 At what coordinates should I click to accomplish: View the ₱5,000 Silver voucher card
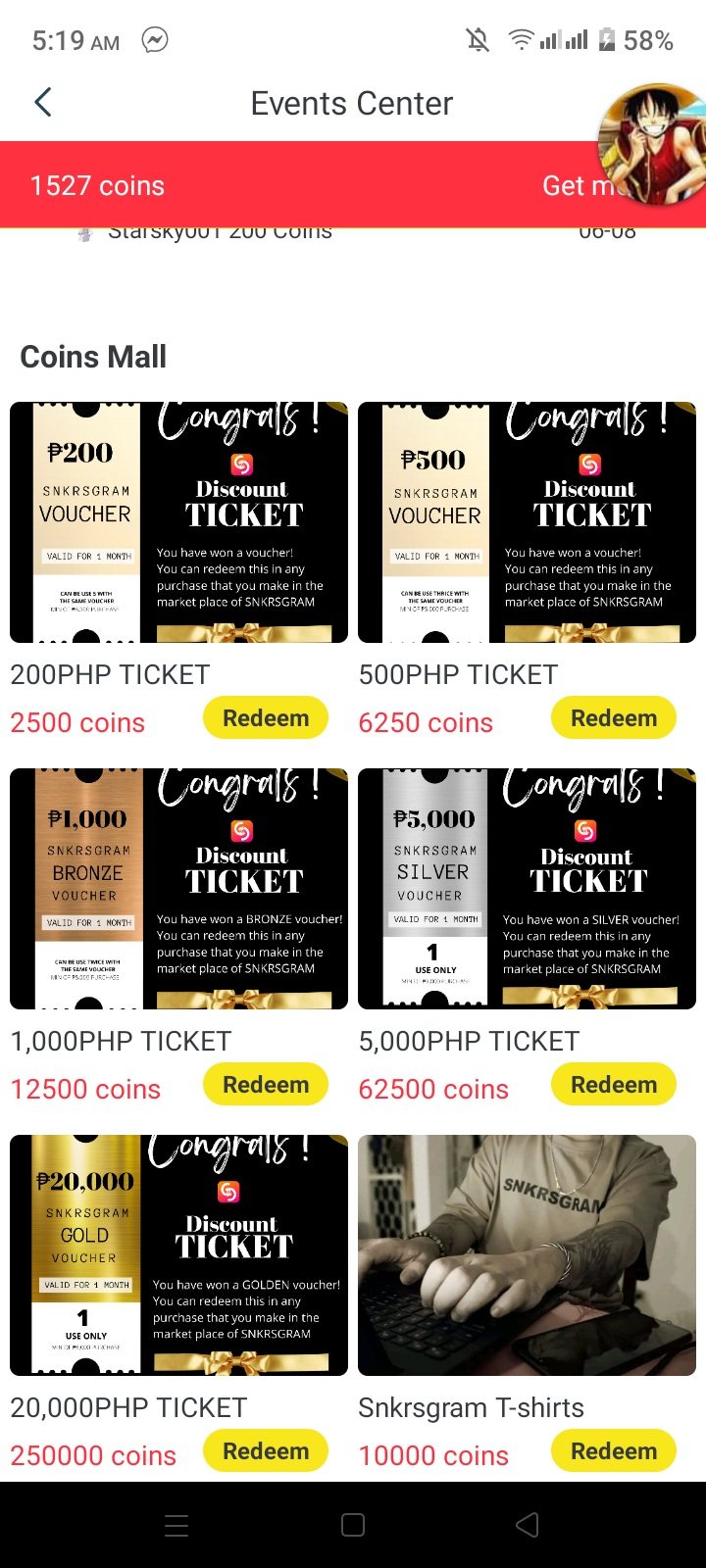[x=527, y=889]
